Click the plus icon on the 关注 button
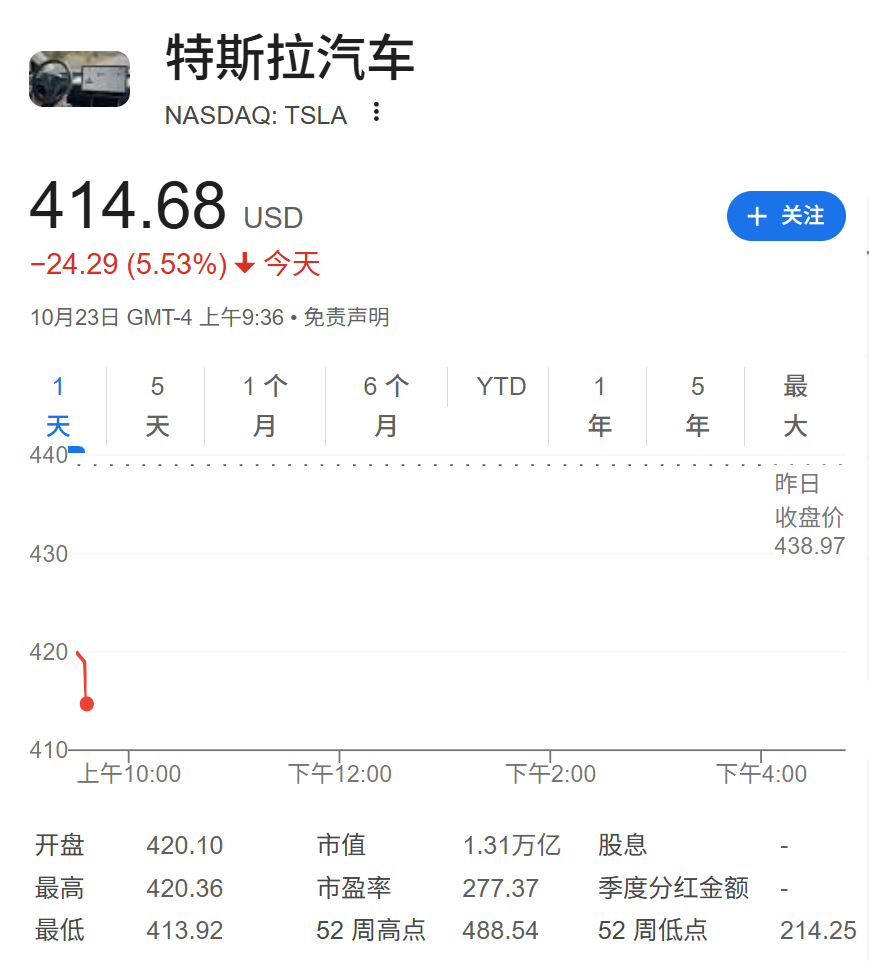The image size is (869, 971). coord(757,216)
